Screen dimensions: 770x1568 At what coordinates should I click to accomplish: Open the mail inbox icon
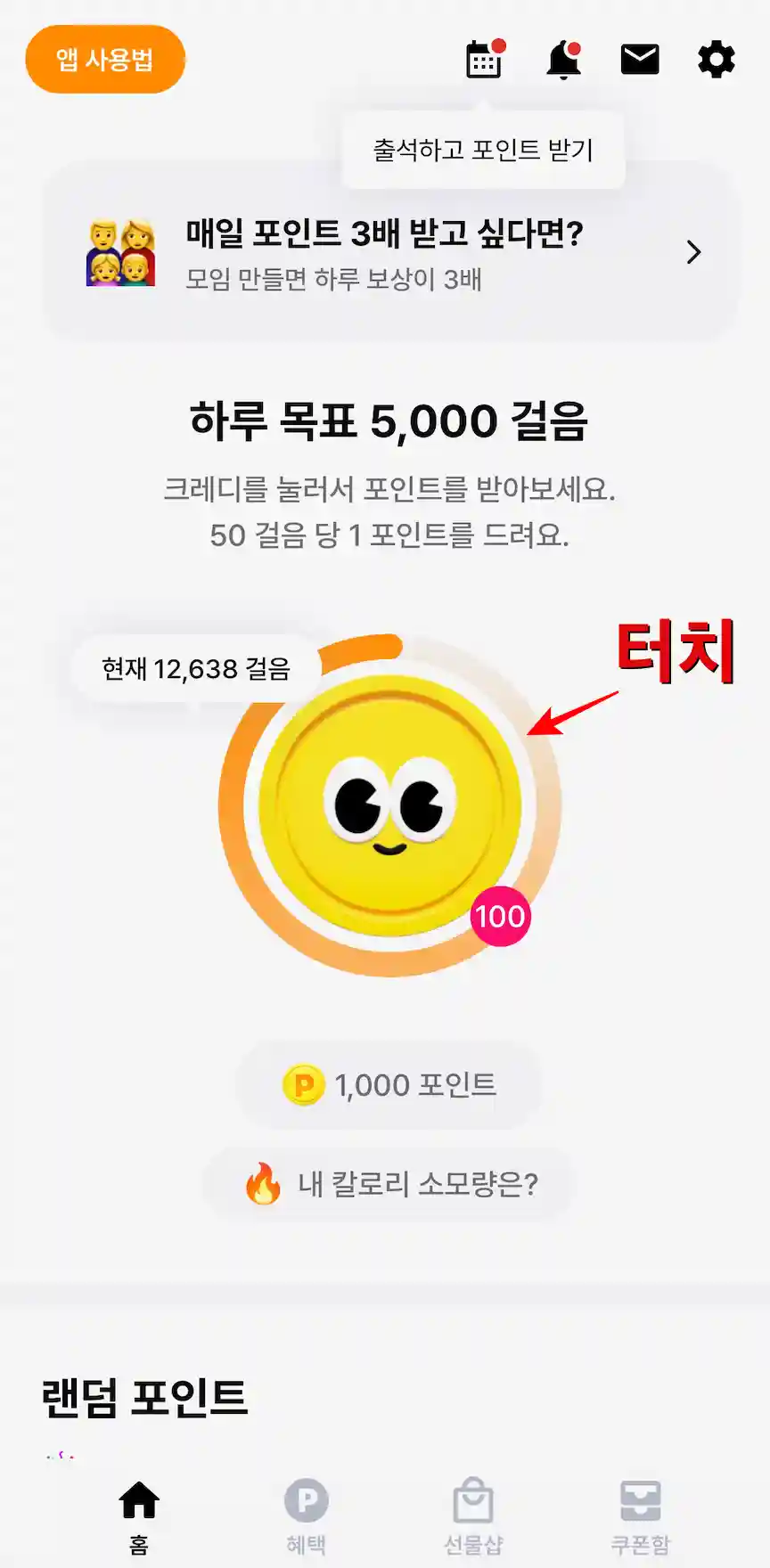tap(638, 60)
